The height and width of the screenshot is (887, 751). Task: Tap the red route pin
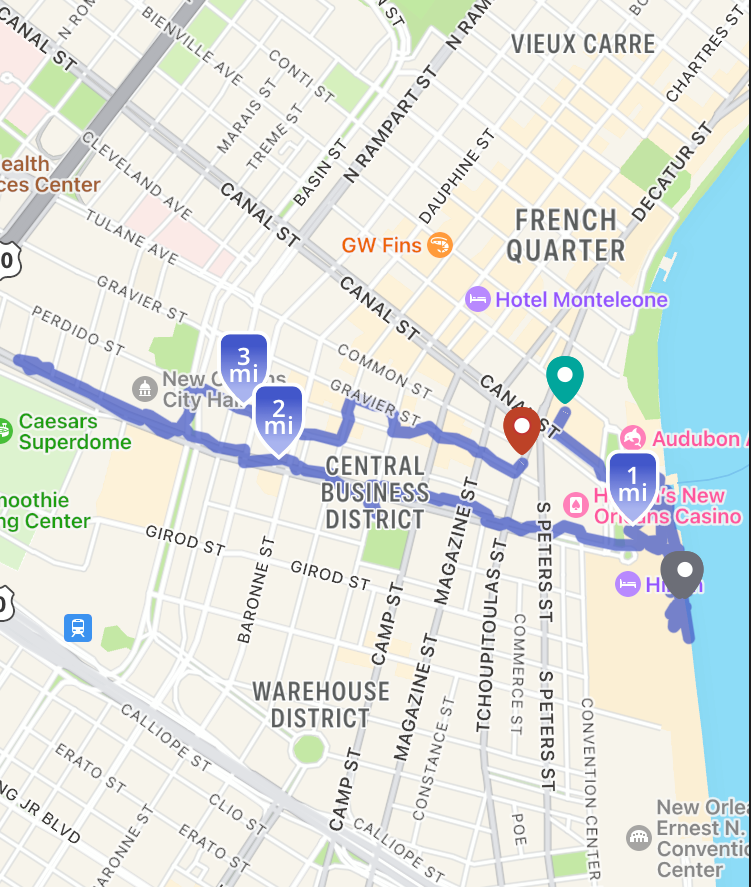pos(522,430)
